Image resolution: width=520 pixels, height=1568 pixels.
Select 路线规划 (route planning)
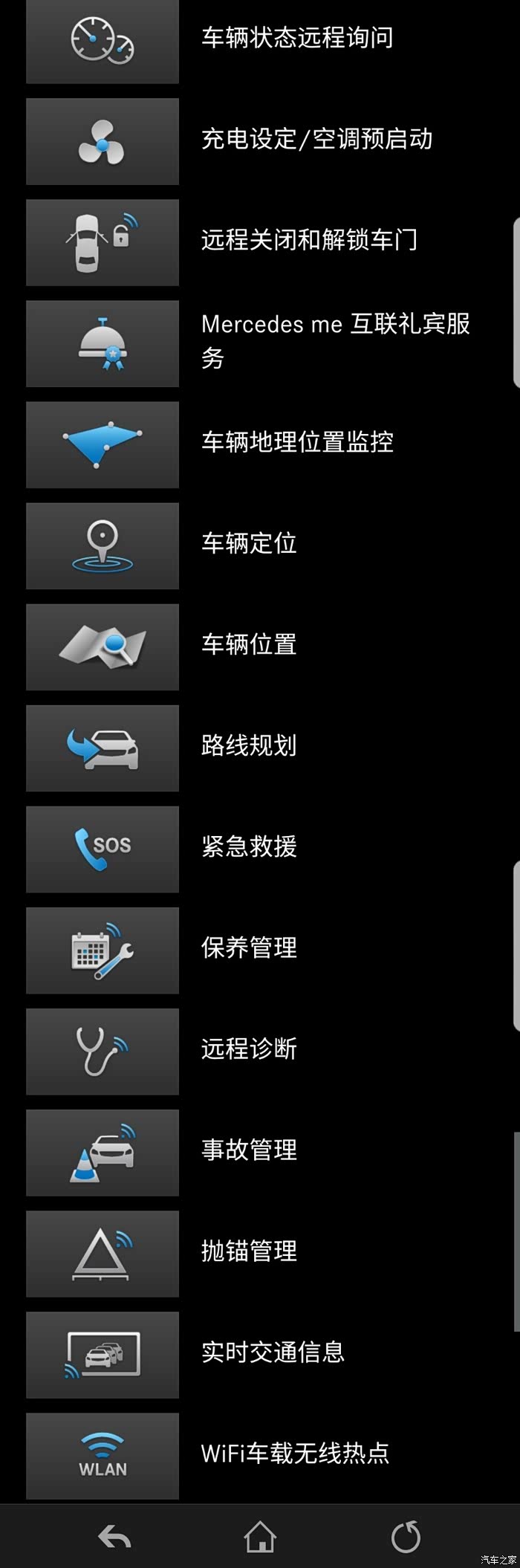click(249, 745)
